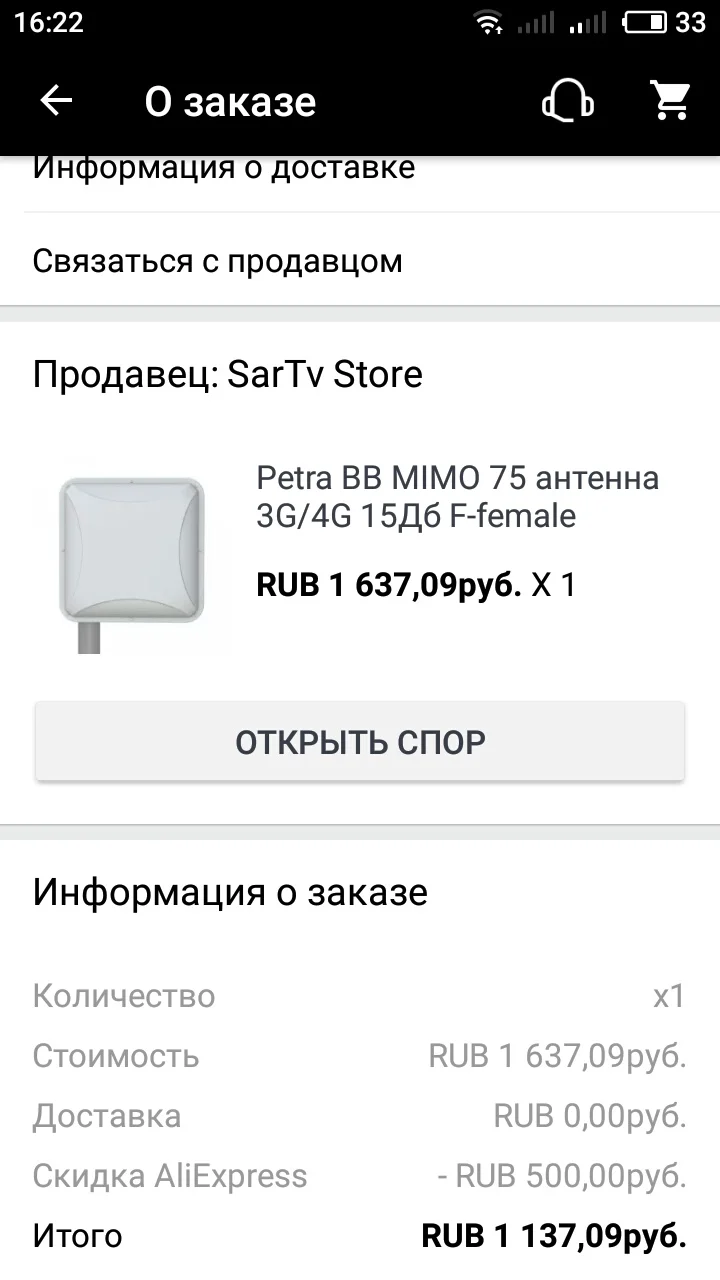Open the customer support headset icon
The width and height of the screenshot is (720, 1280).
[x=568, y=101]
